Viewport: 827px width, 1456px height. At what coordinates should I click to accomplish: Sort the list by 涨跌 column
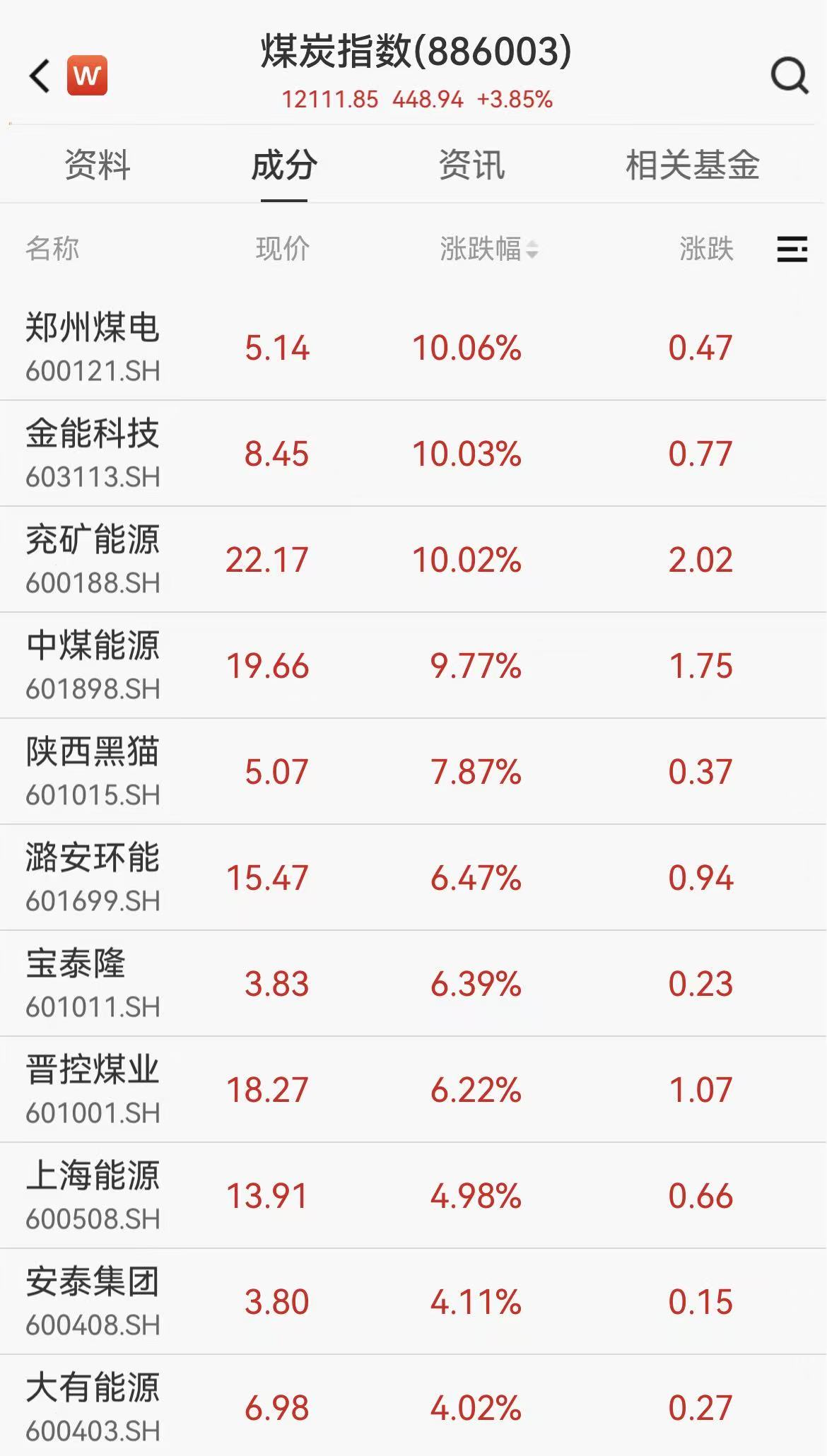[x=706, y=249]
